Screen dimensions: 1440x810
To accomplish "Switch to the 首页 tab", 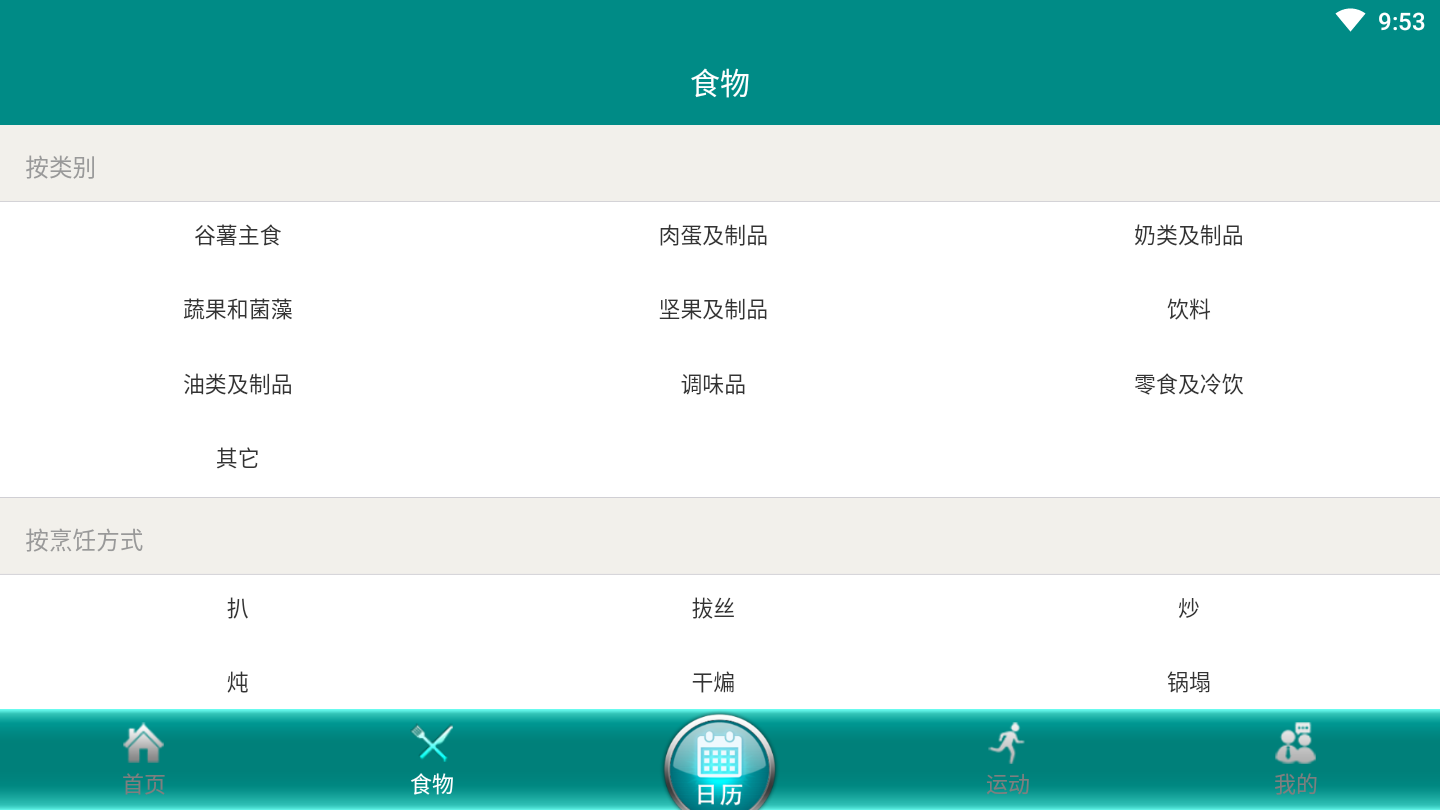I will [x=143, y=760].
